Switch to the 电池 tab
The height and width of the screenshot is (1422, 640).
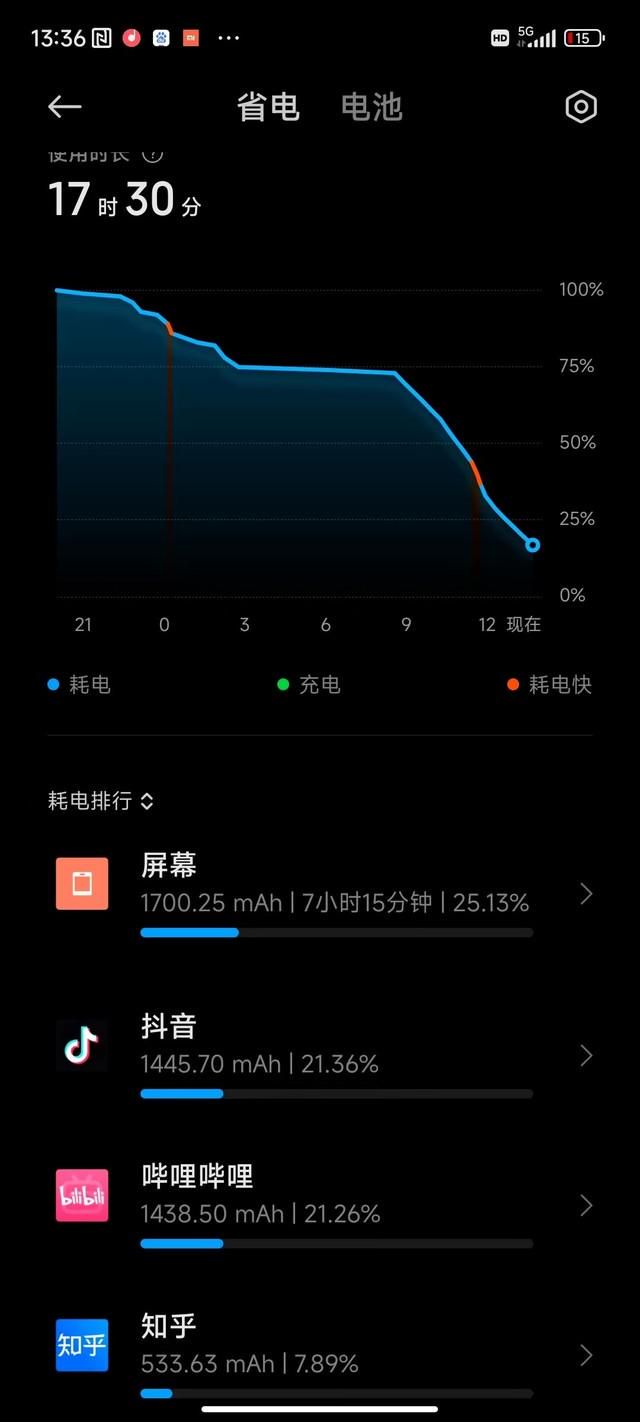(372, 107)
